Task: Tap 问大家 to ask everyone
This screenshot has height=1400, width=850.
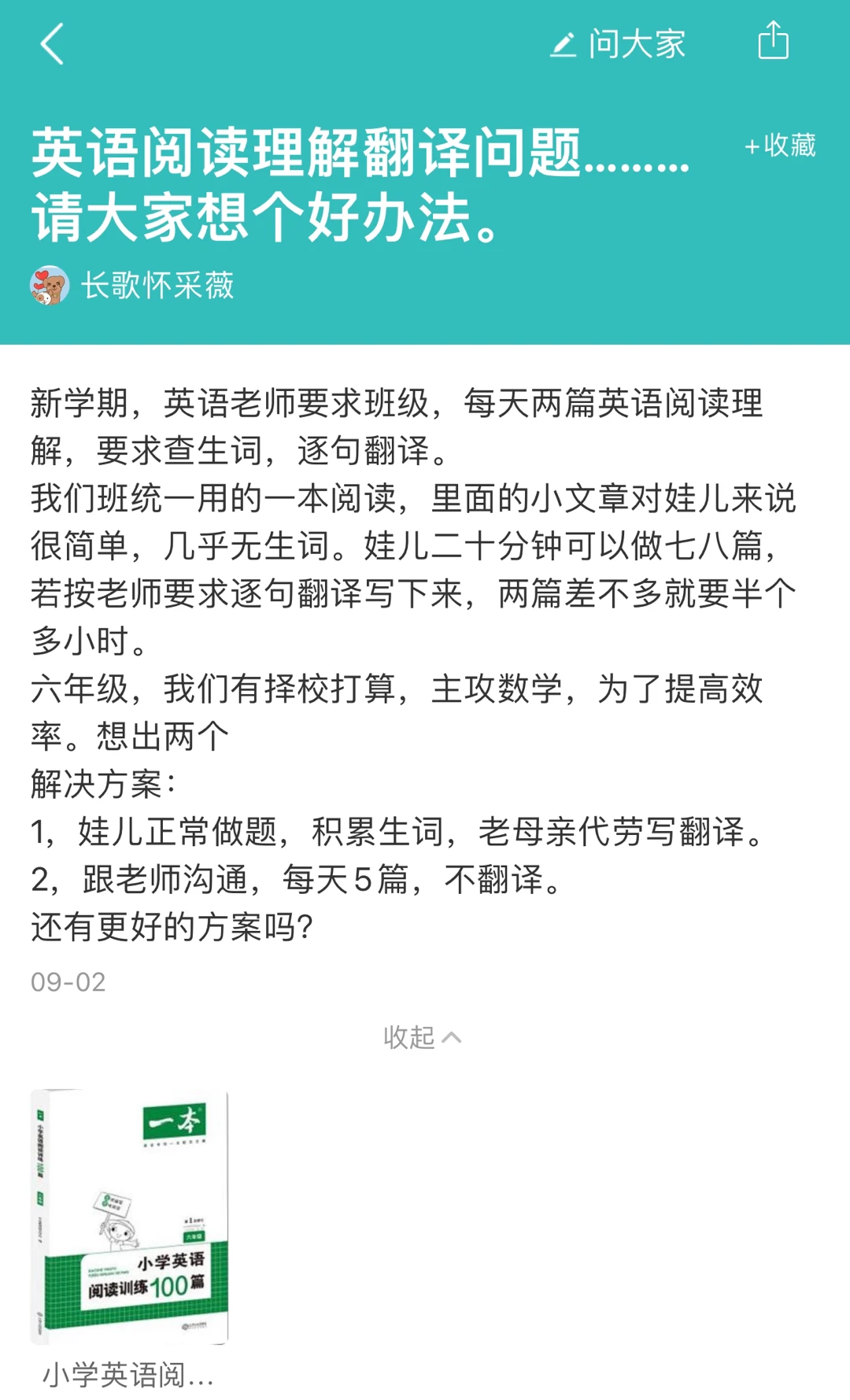Action: click(618, 44)
